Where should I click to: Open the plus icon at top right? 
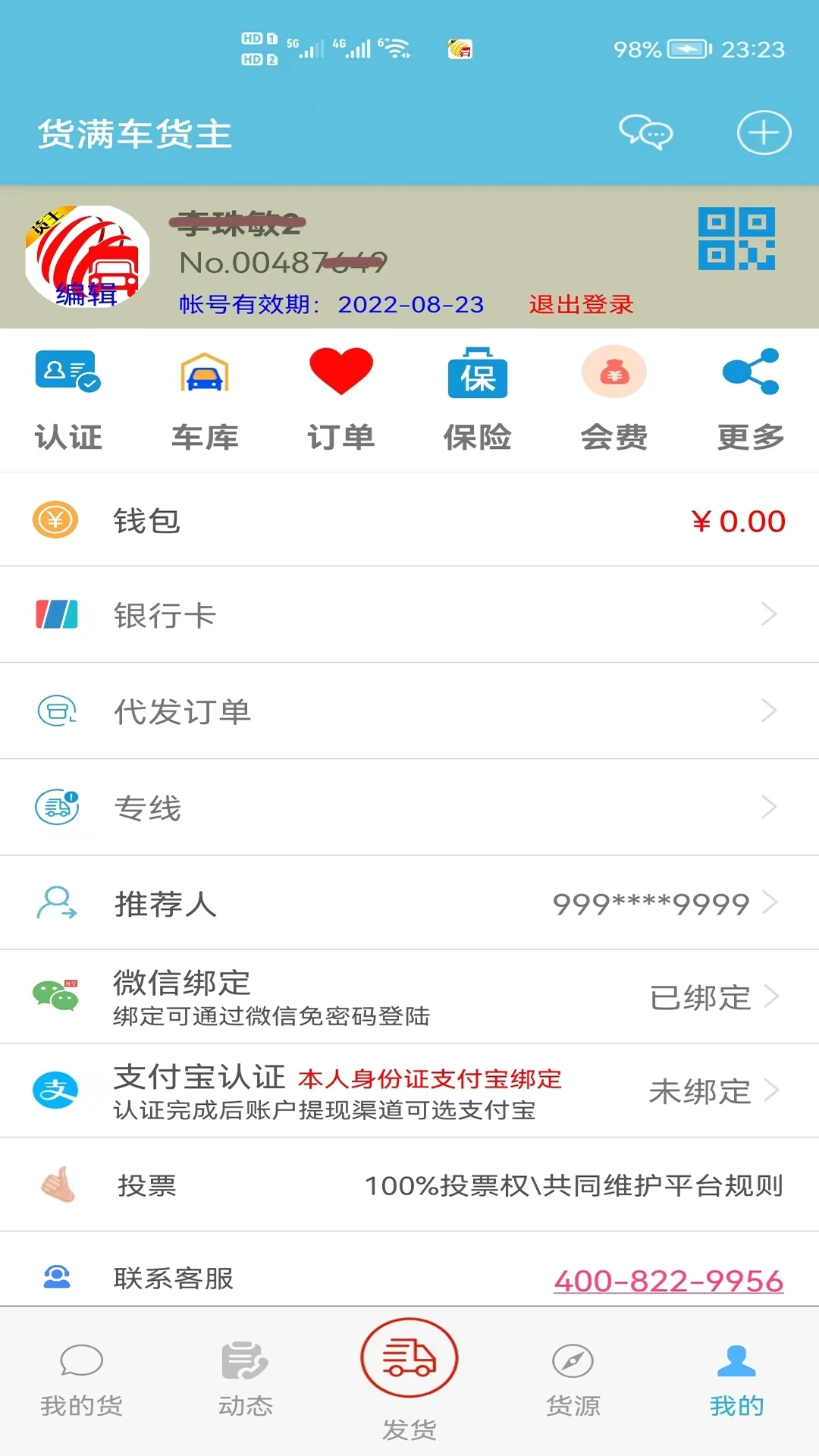pos(764,133)
